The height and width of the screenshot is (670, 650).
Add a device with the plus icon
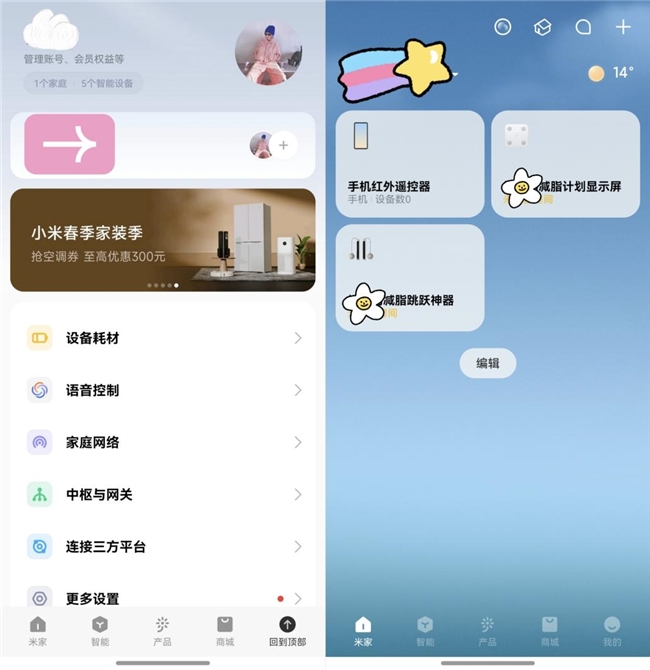623,27
